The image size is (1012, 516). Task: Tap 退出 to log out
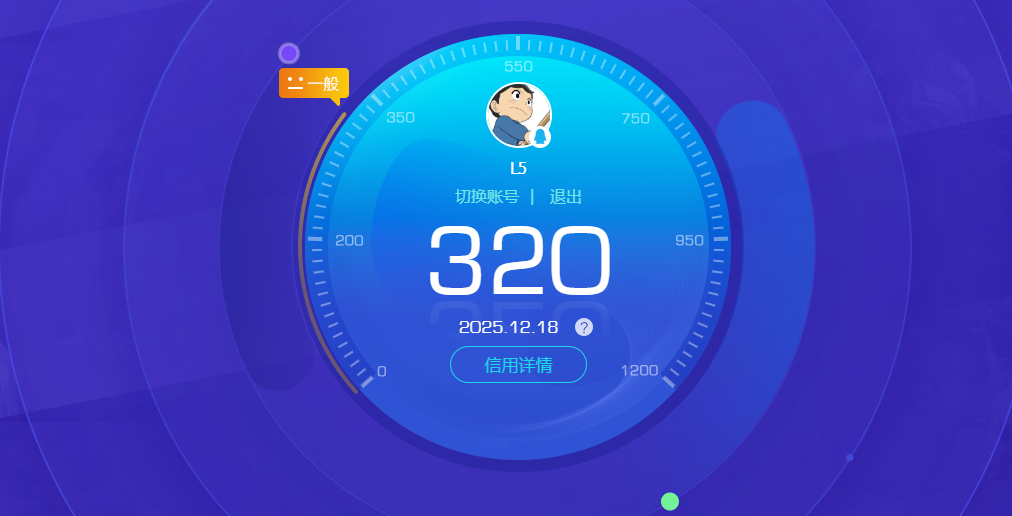[x=565, y=197]
